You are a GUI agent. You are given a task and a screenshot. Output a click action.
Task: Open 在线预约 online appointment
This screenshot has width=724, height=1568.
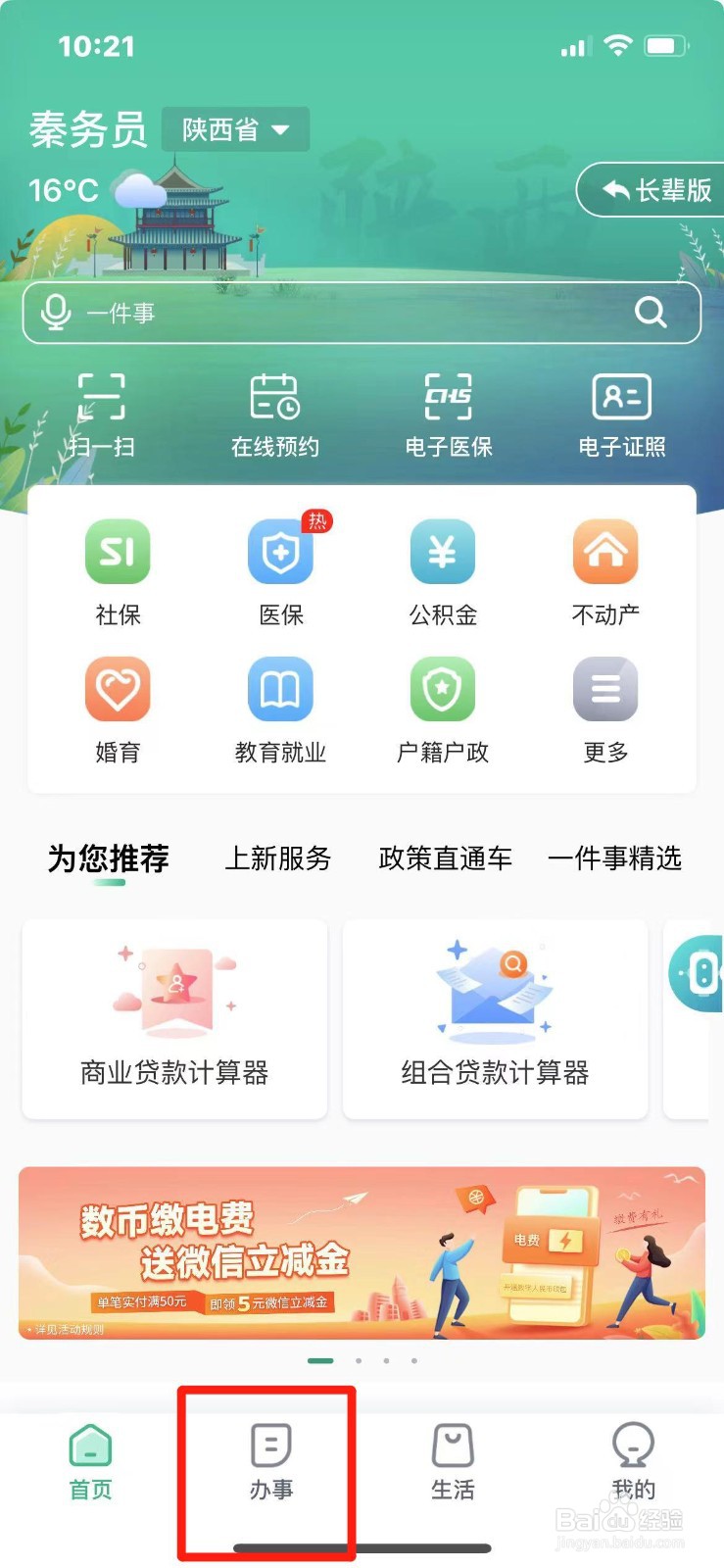coord(274,414)
